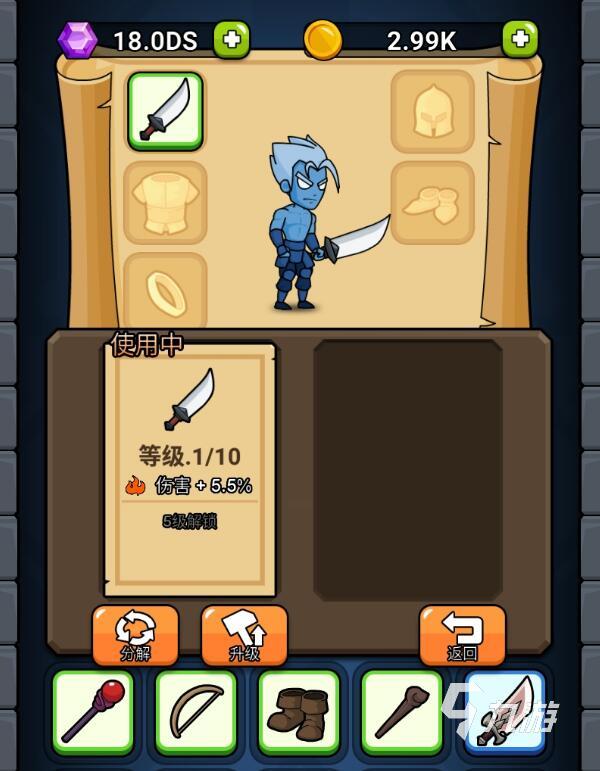Go back with 返回 button
The image size is (600, 771).
pyautogui.click(x=462, y=635)
